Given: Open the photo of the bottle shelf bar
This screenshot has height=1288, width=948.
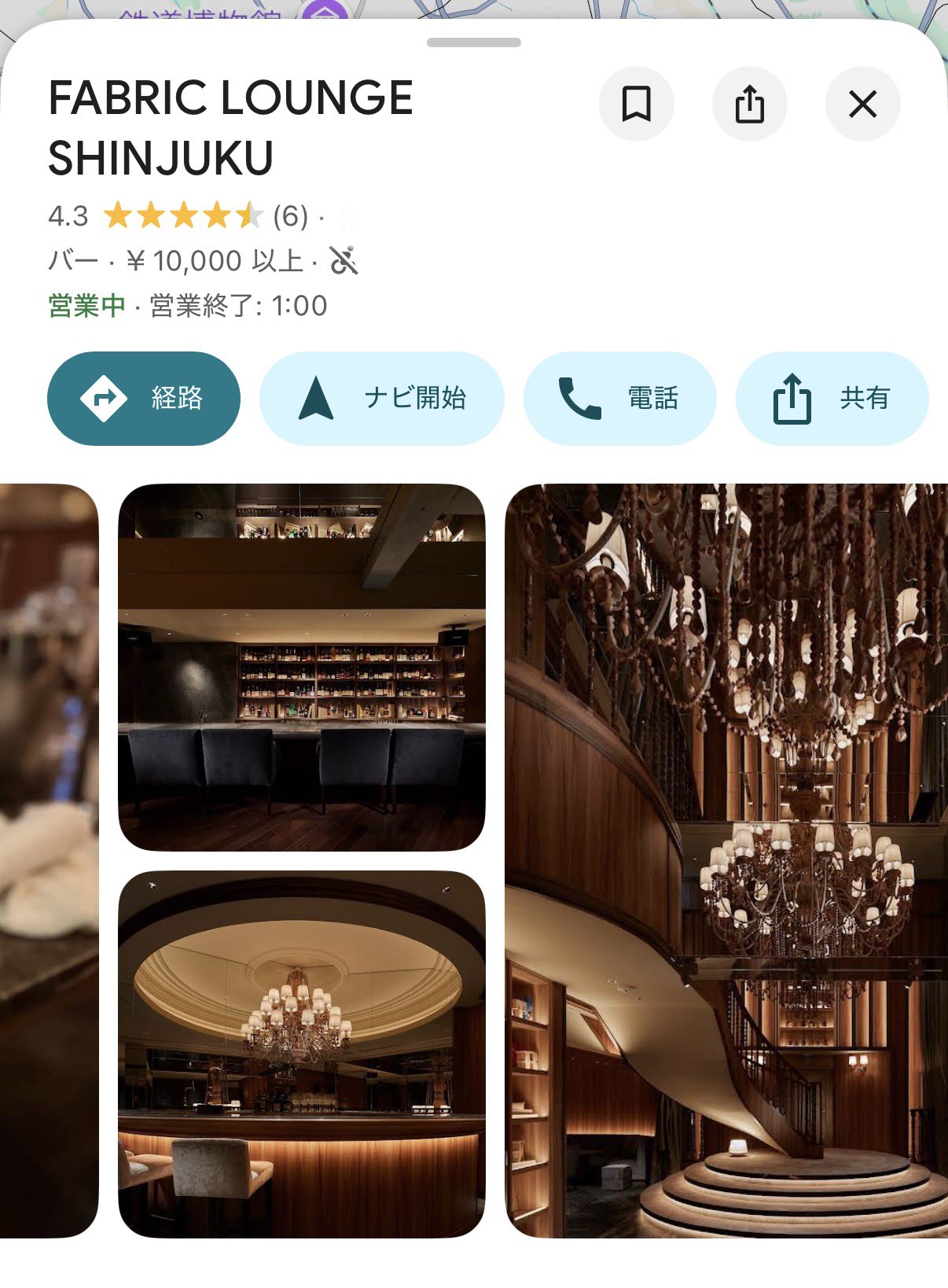Looking at the screenshot, I should coord(302,668).
